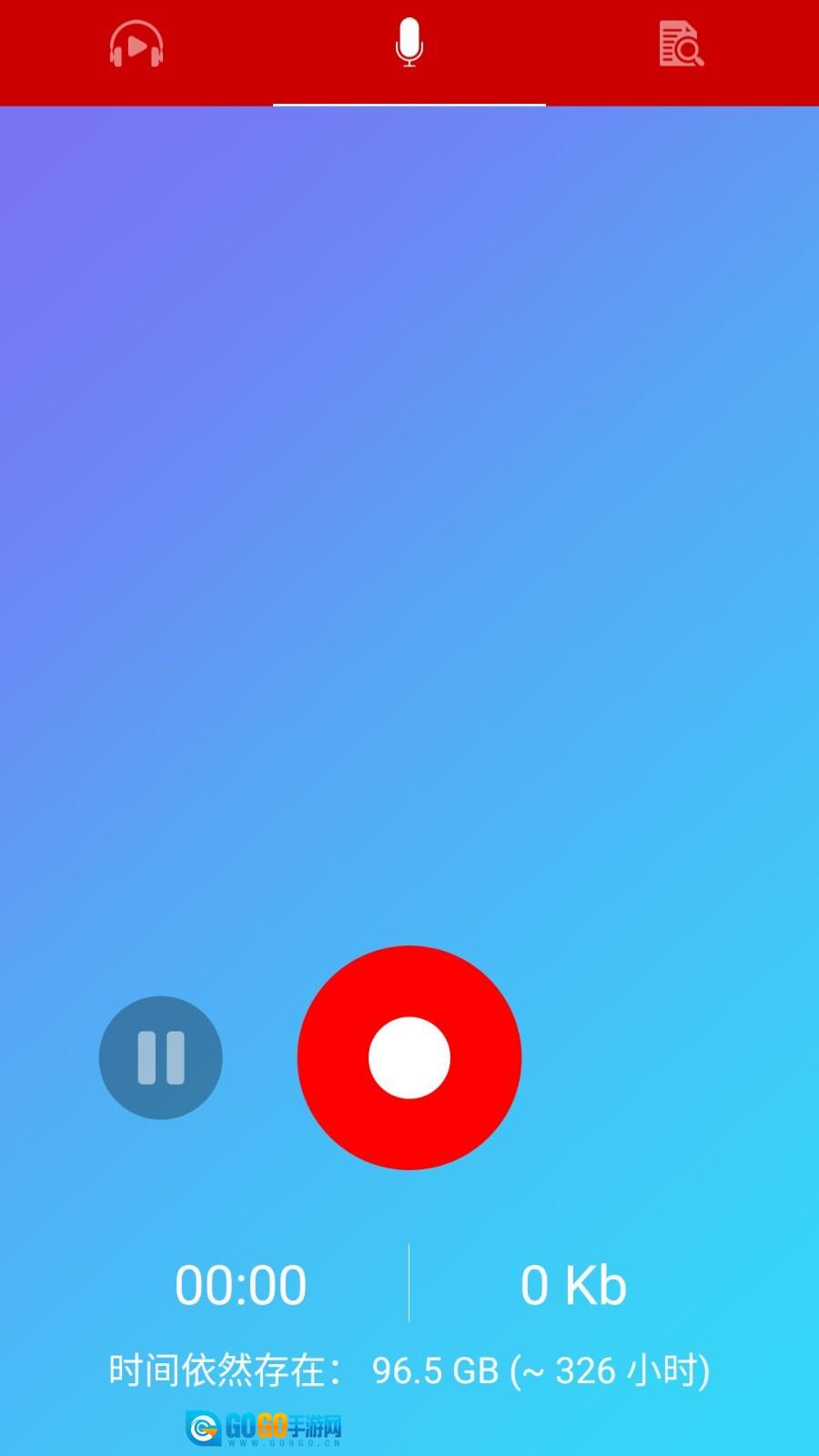Tap the white stop square inside the record button

pyautogui.click(x=409, y=1056)
